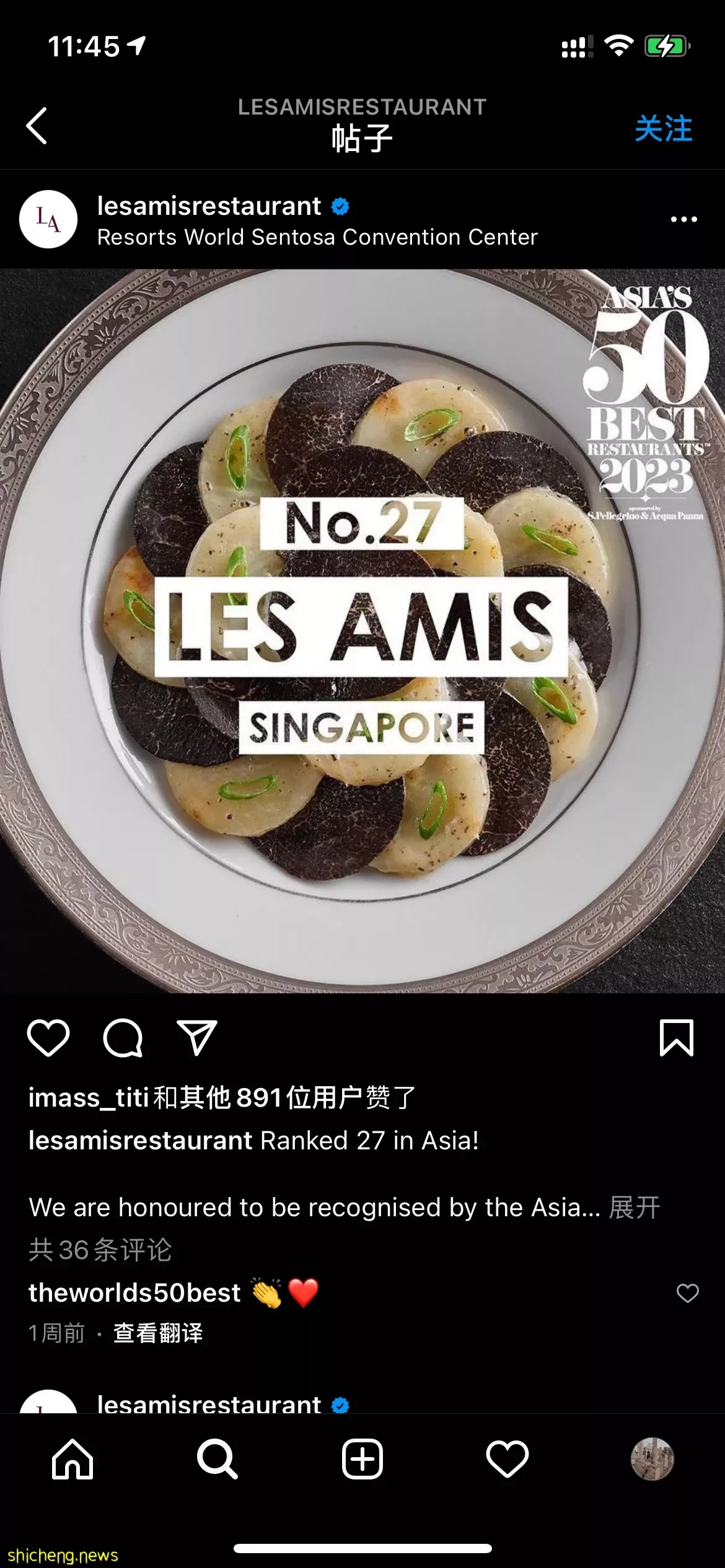Open theworlds50best commenter profile
The image size is (725, 1568).
point(134,1293)
